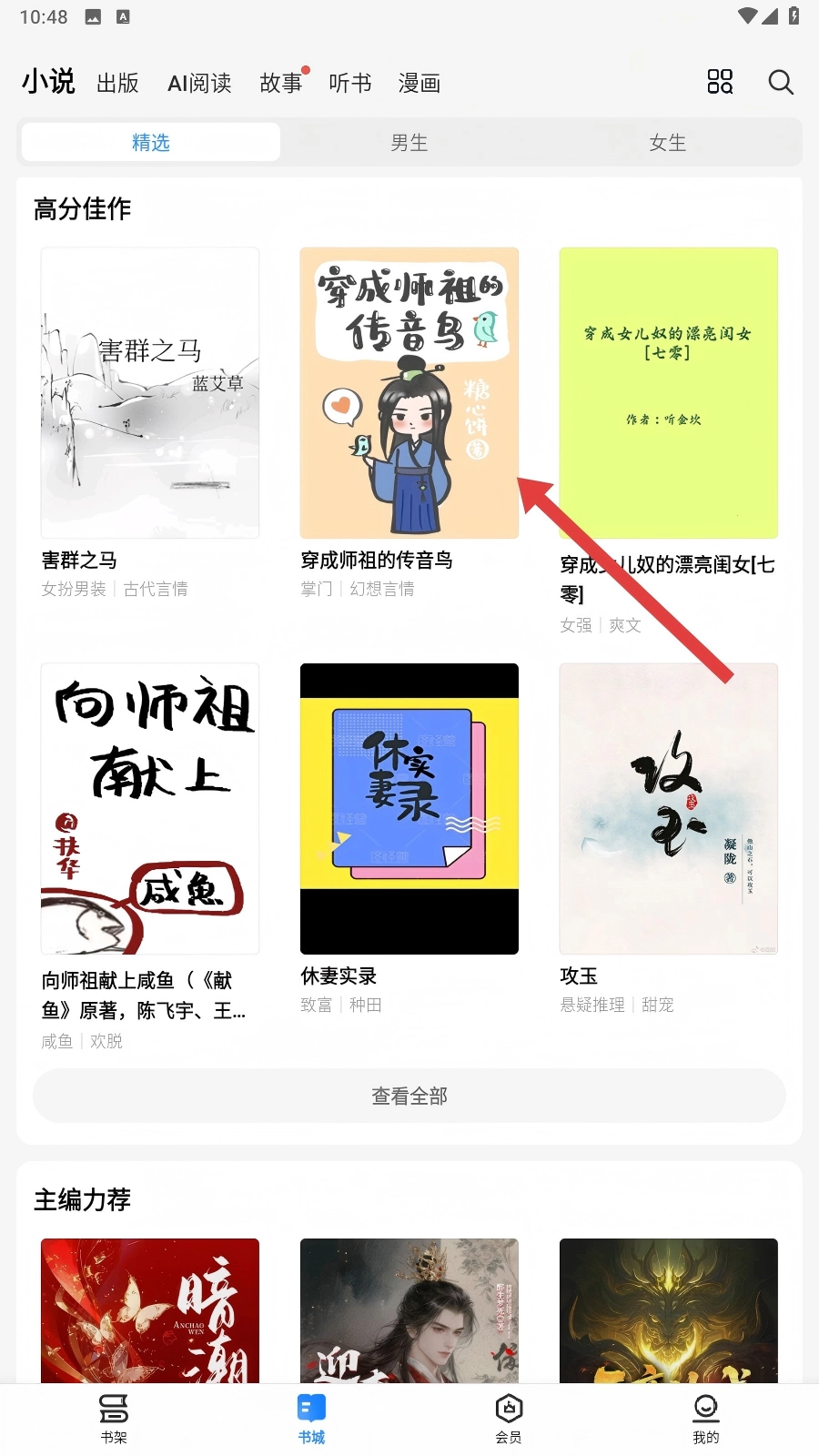
Task: Open the red 暗潮 book cover
Action: point(150,1310)
